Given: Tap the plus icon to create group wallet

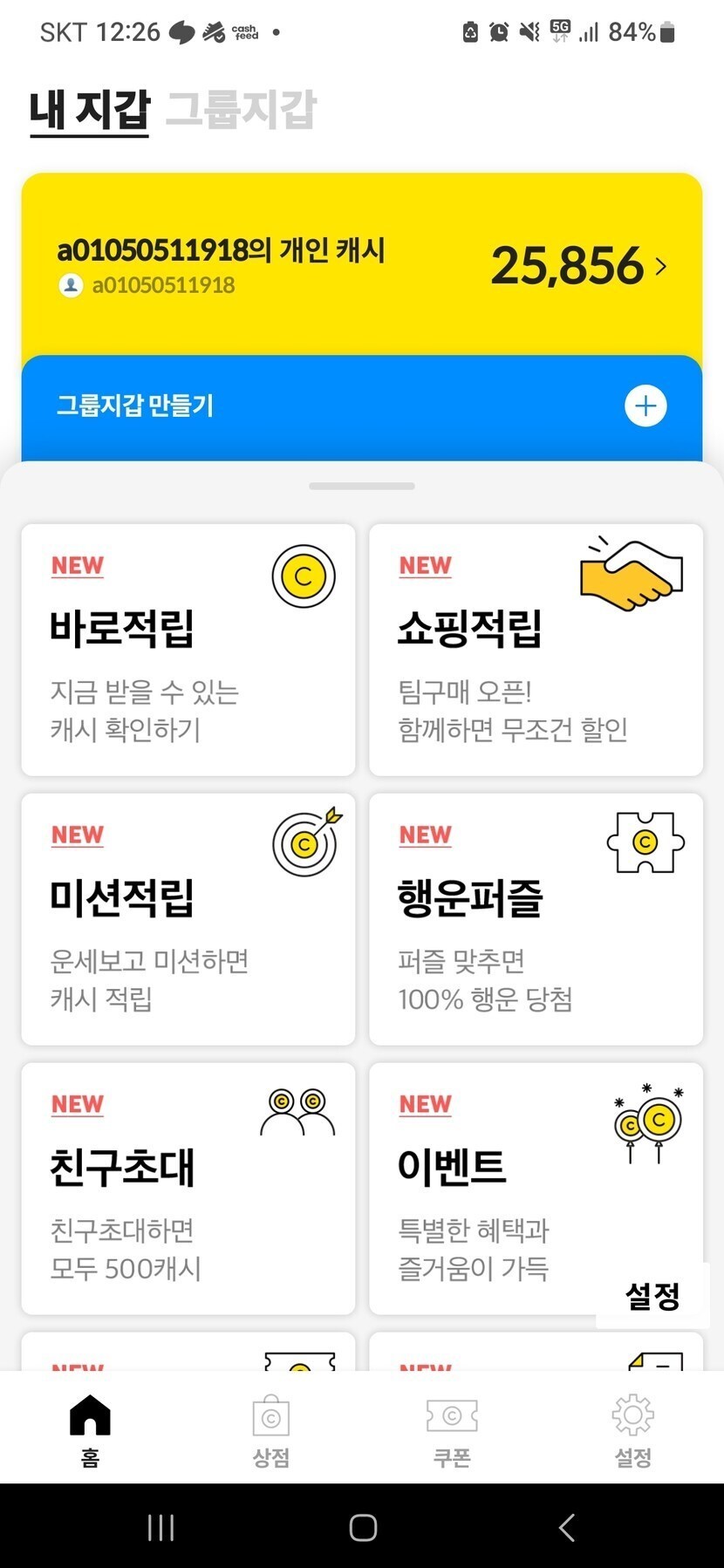Looking at the screenshot, I should click(645, 406).
